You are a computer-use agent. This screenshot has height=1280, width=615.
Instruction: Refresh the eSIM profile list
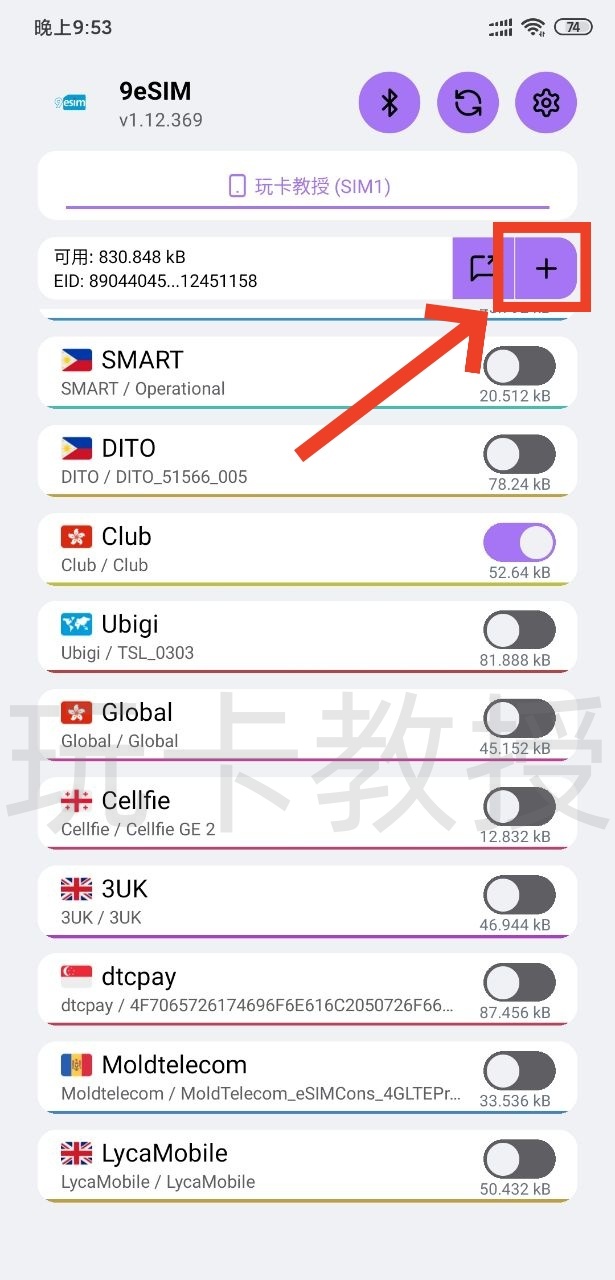pos(468,102)
